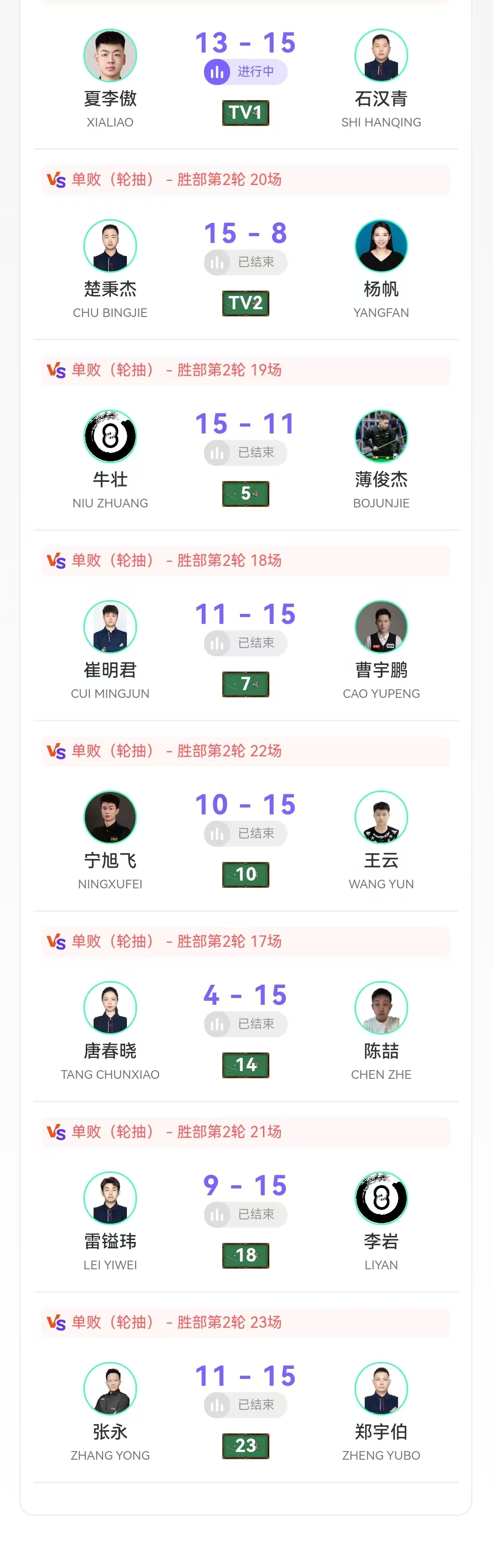This screenshot has width=493, height=1568.
Task: View match result 崔明君 vs 曹宇鹏
Action: pos(245,644)
